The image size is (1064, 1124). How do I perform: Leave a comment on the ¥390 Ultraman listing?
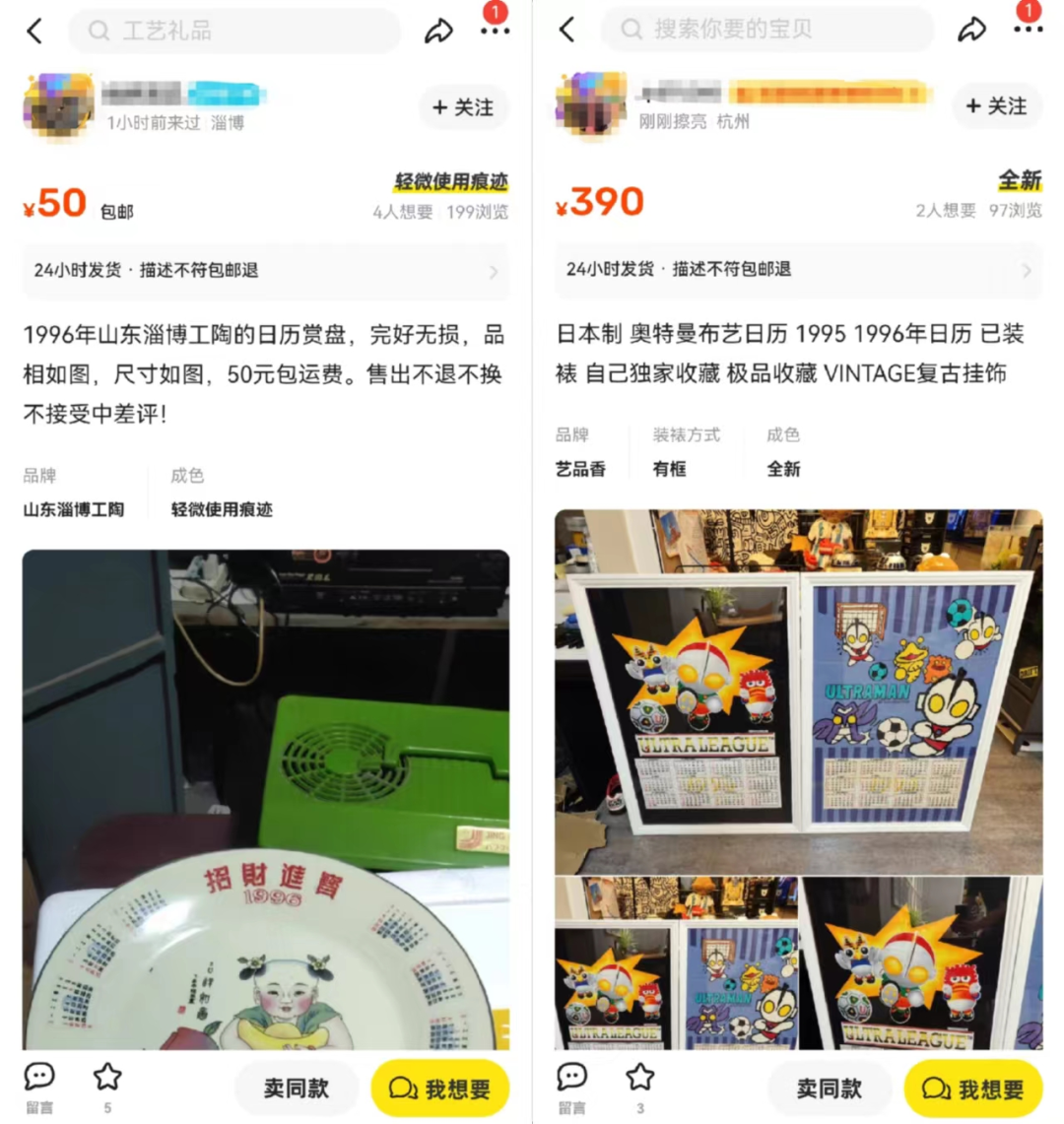572,1087
